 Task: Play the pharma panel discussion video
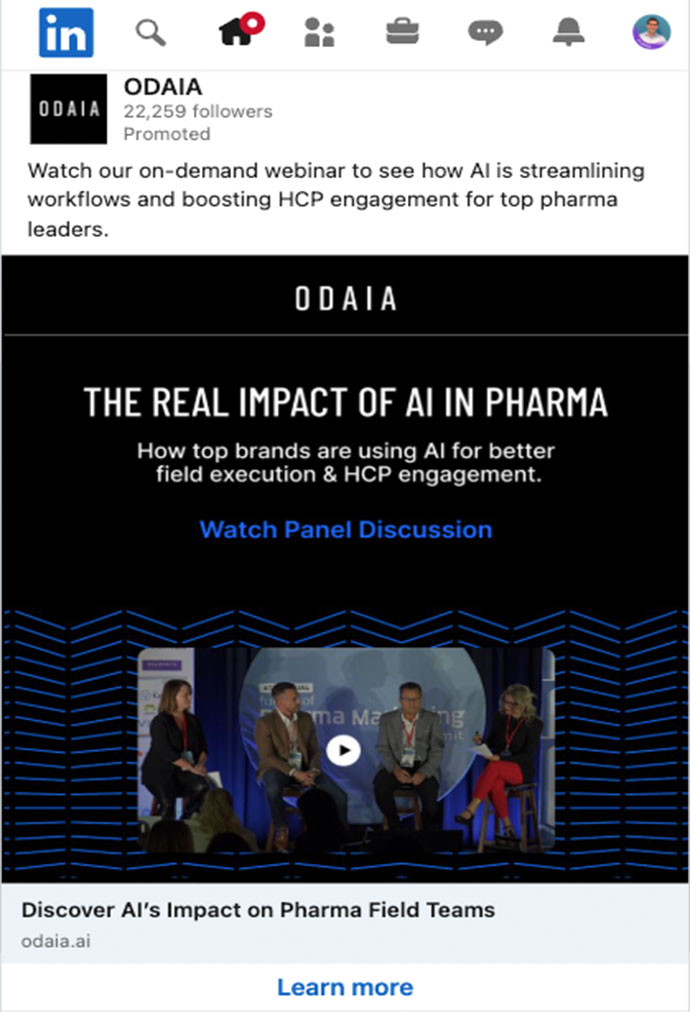(344, 750)
